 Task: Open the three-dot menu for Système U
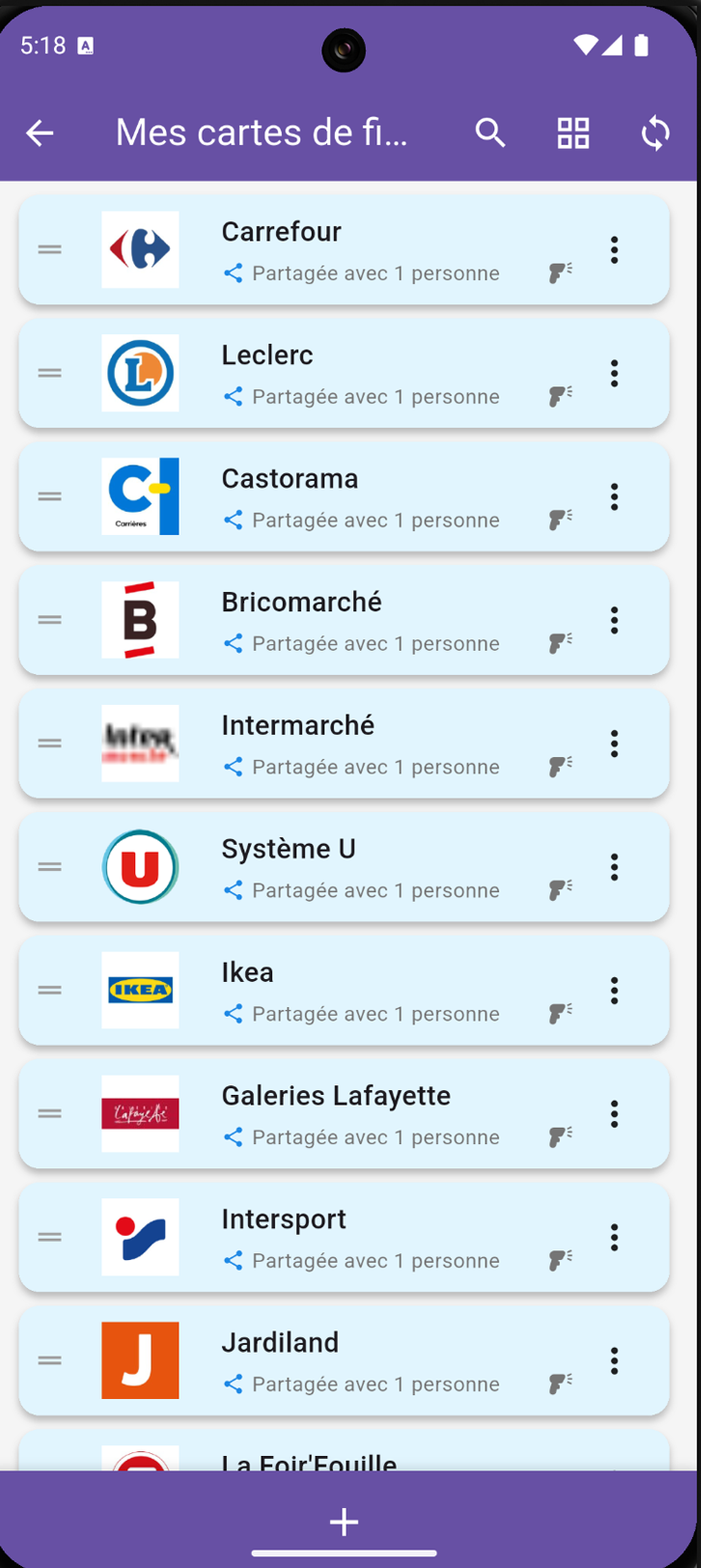(614, 867)
